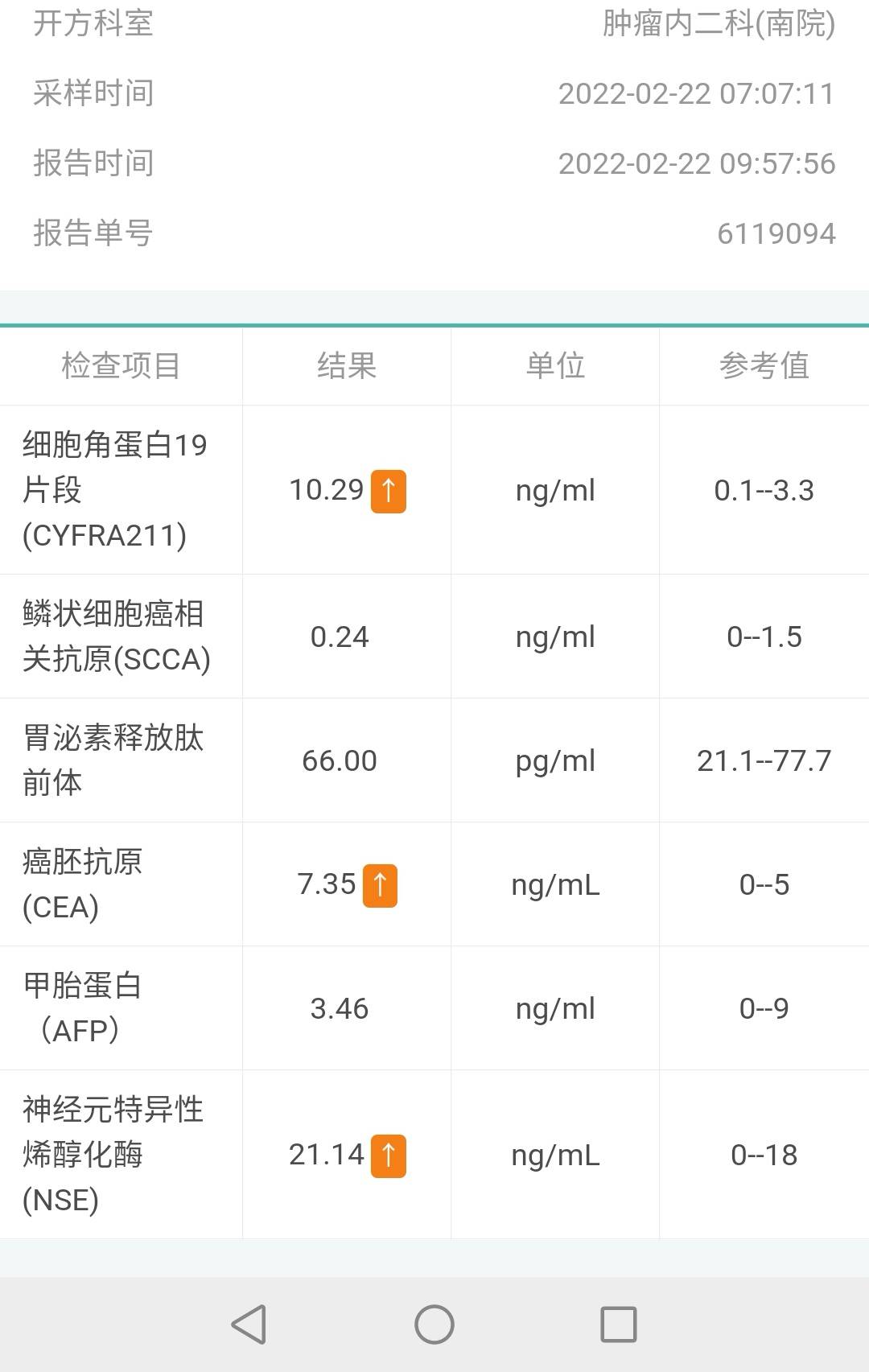Select the 结果 column header

coord(346,366)
